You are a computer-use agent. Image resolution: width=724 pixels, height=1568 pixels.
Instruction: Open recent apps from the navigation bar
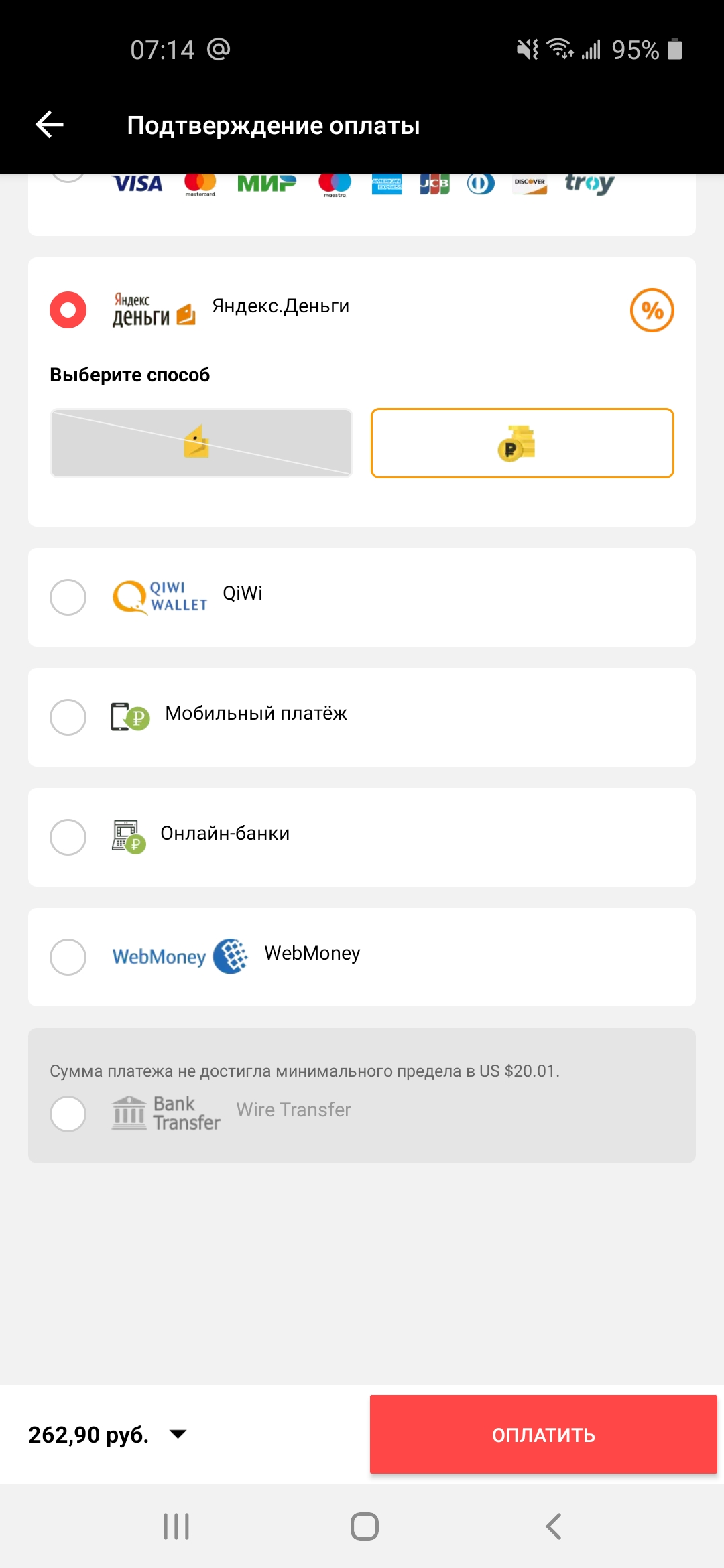(176, 1526)
